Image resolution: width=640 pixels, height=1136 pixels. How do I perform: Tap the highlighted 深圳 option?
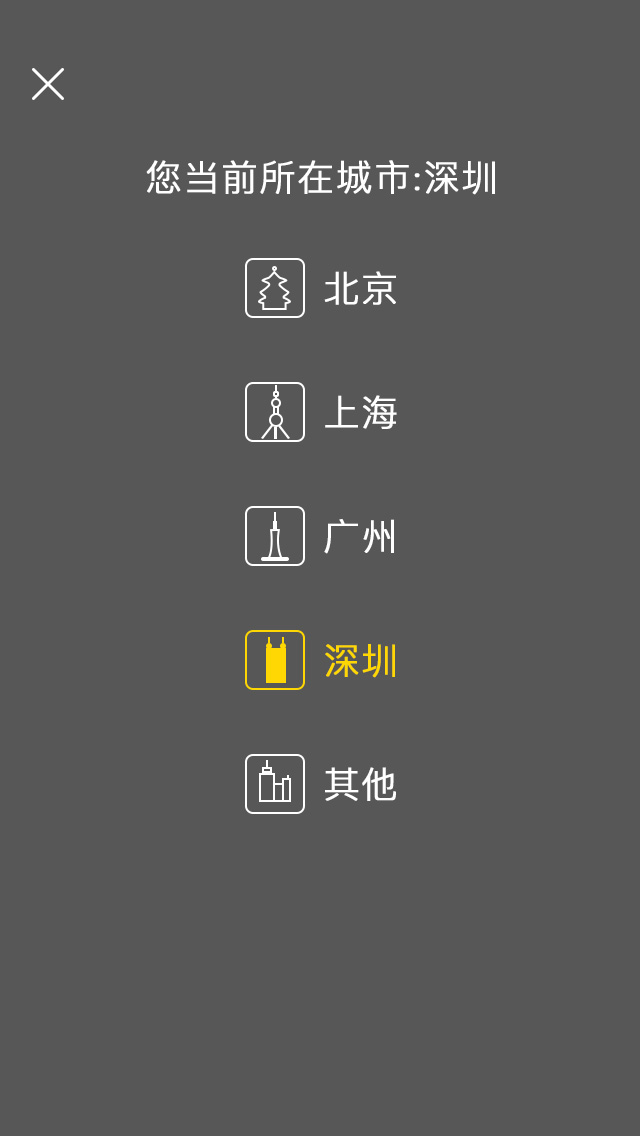tap(320, 661)
